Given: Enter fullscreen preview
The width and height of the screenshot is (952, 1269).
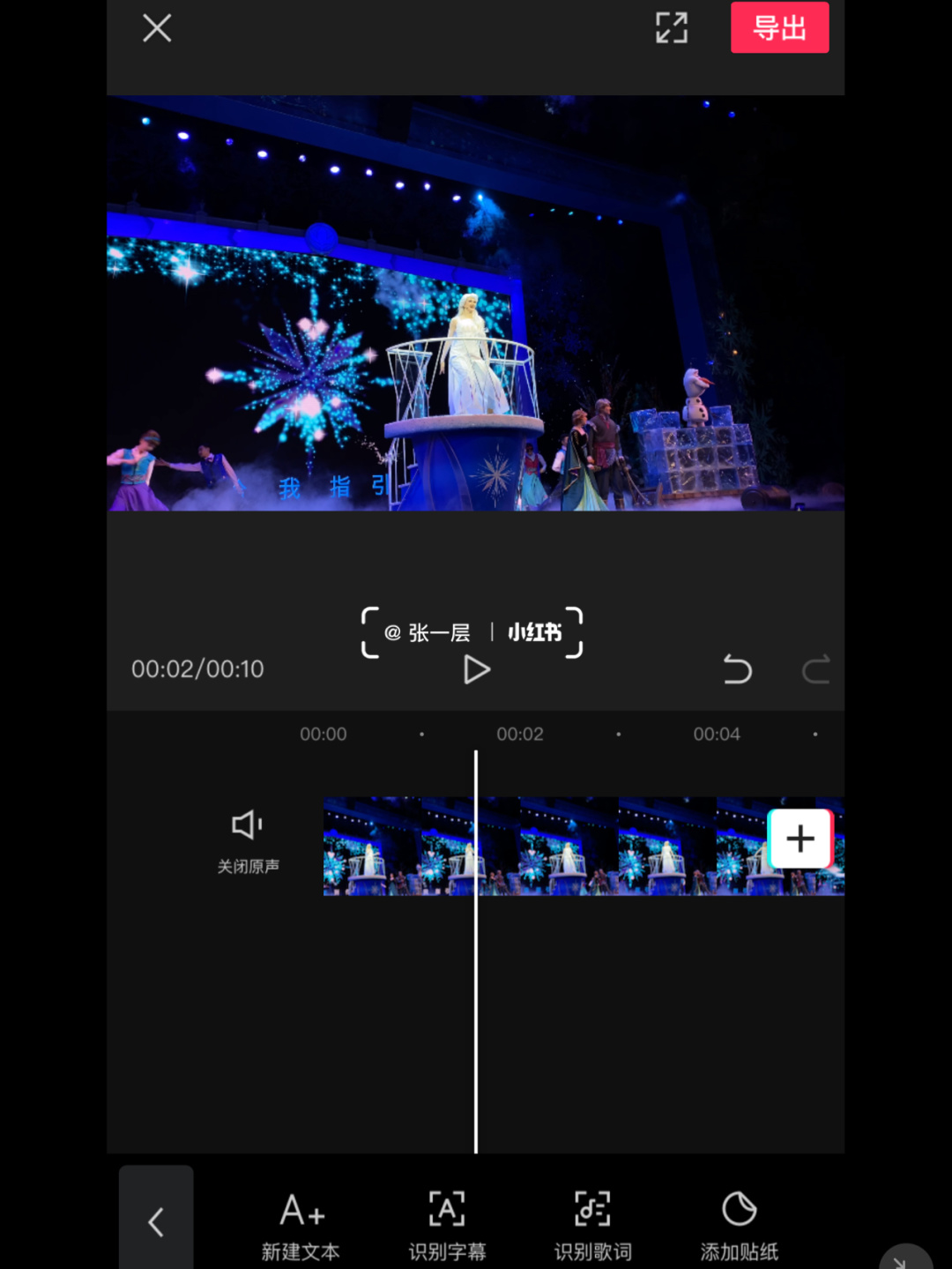Looking at the screenshot, I should (x=672, y=28).
